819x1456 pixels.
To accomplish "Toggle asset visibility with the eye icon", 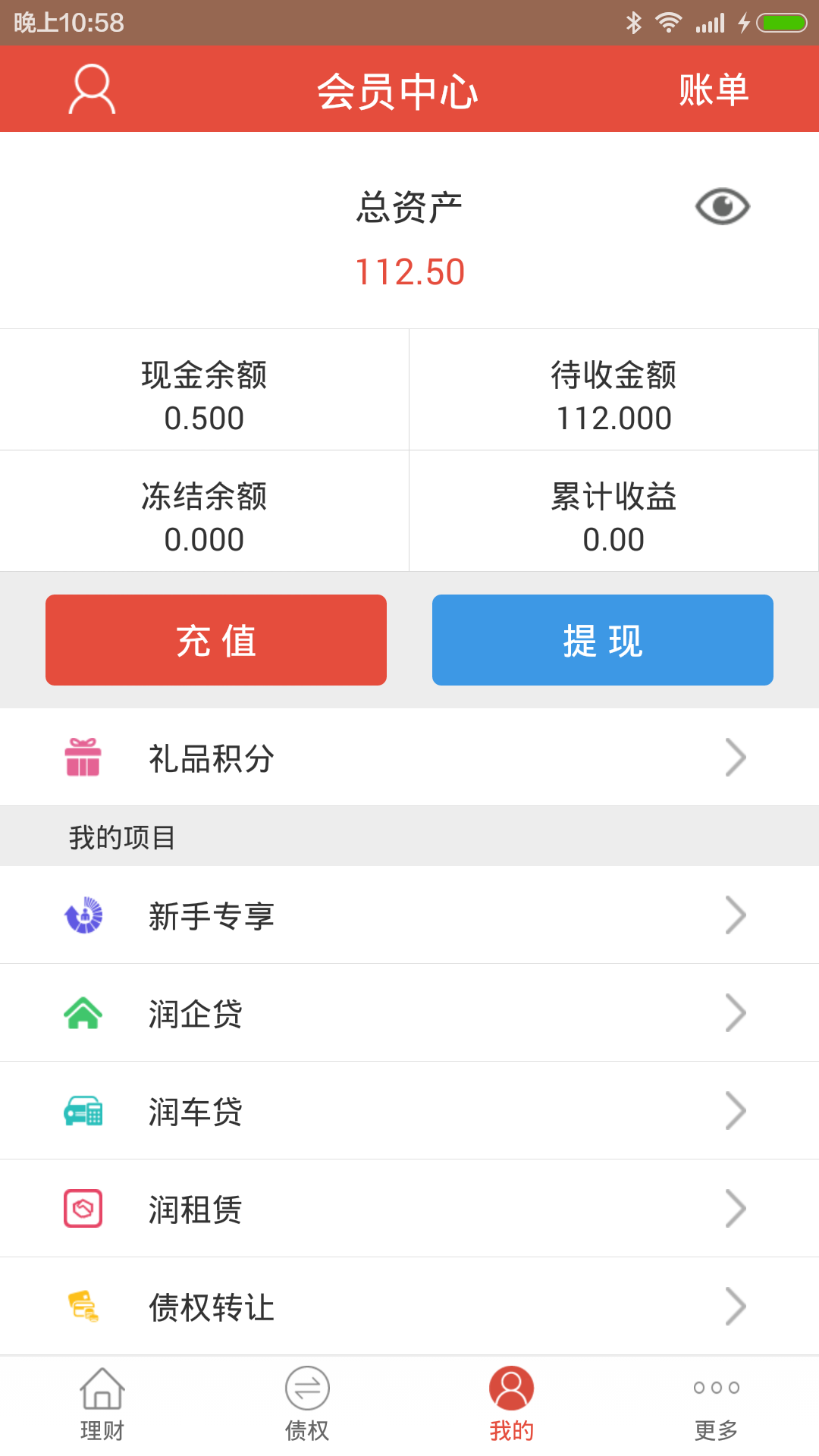I will [x=723, y=206].
